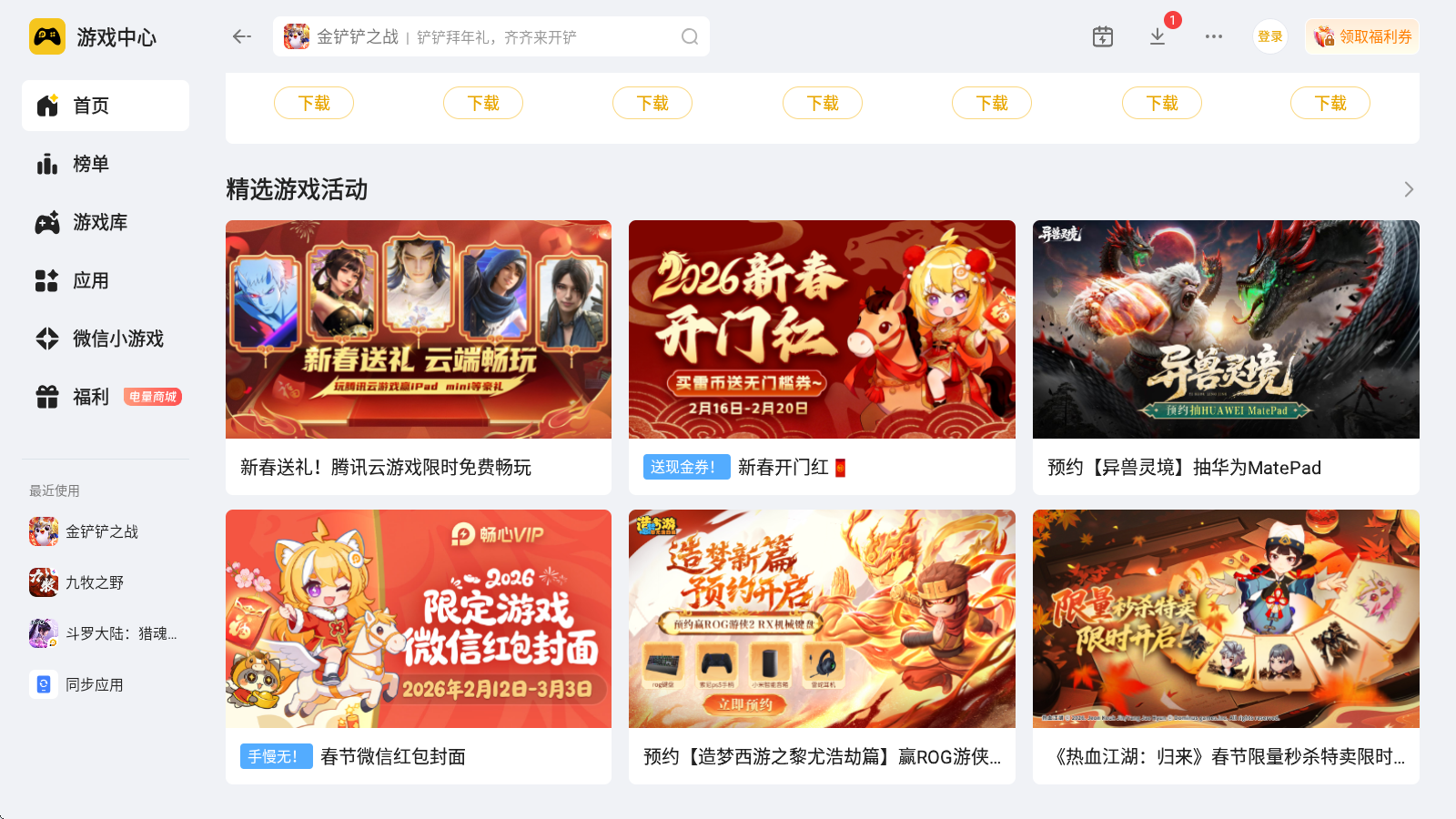
Task: Open the 应用 section
Action: click(x=91, y=280)
